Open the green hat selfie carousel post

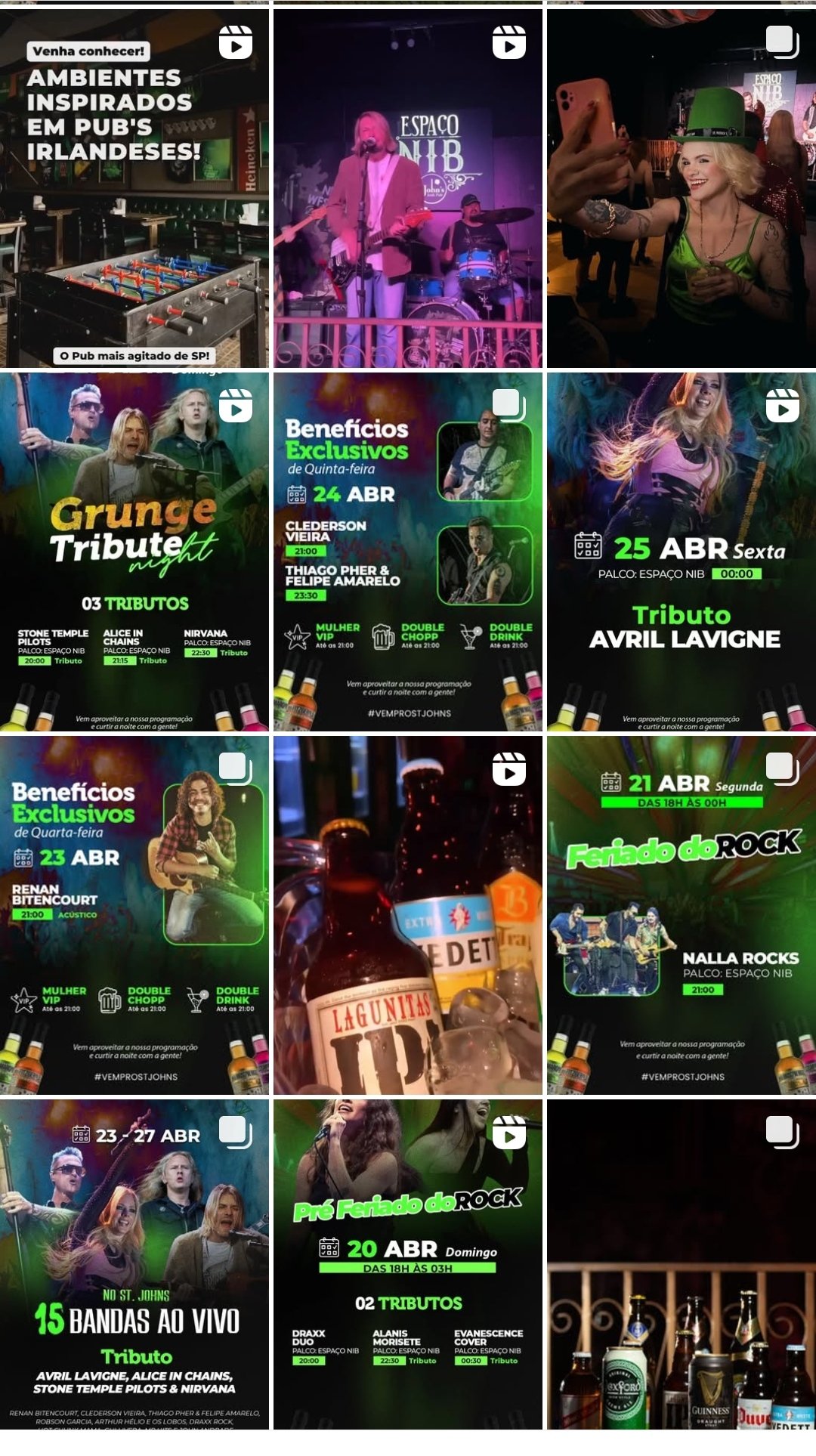click(x=681, y=189)
